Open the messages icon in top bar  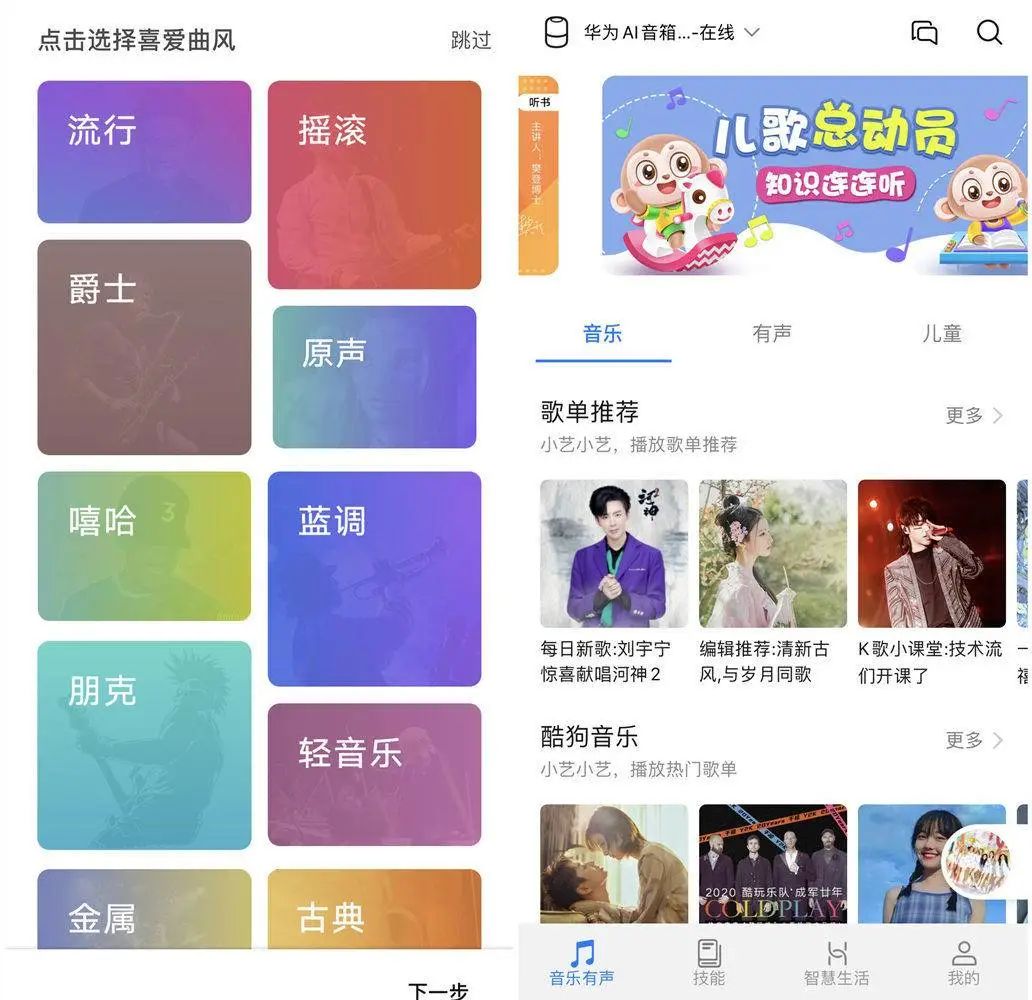point(924,32)
